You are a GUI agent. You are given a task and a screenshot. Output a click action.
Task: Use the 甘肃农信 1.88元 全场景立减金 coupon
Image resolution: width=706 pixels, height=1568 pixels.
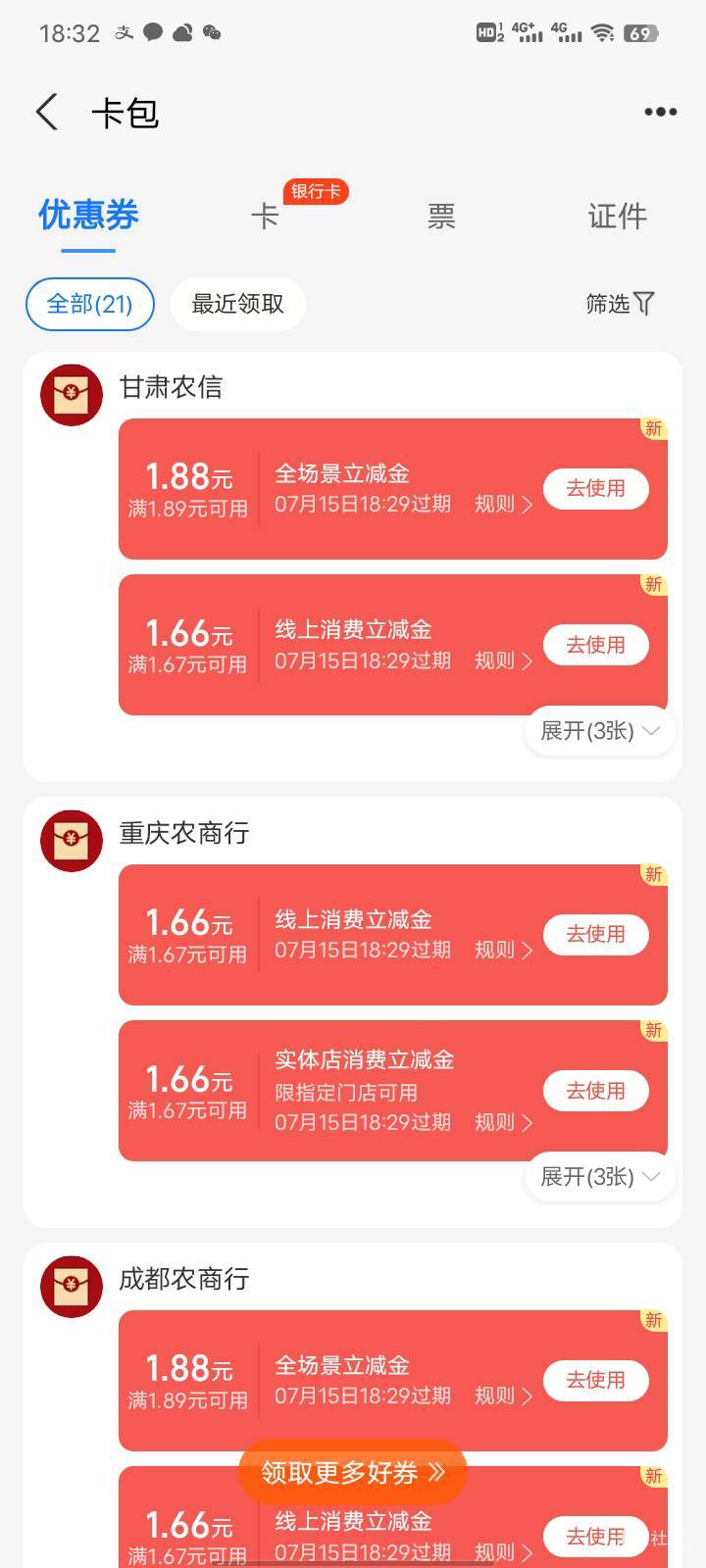(x=596, y=488)
